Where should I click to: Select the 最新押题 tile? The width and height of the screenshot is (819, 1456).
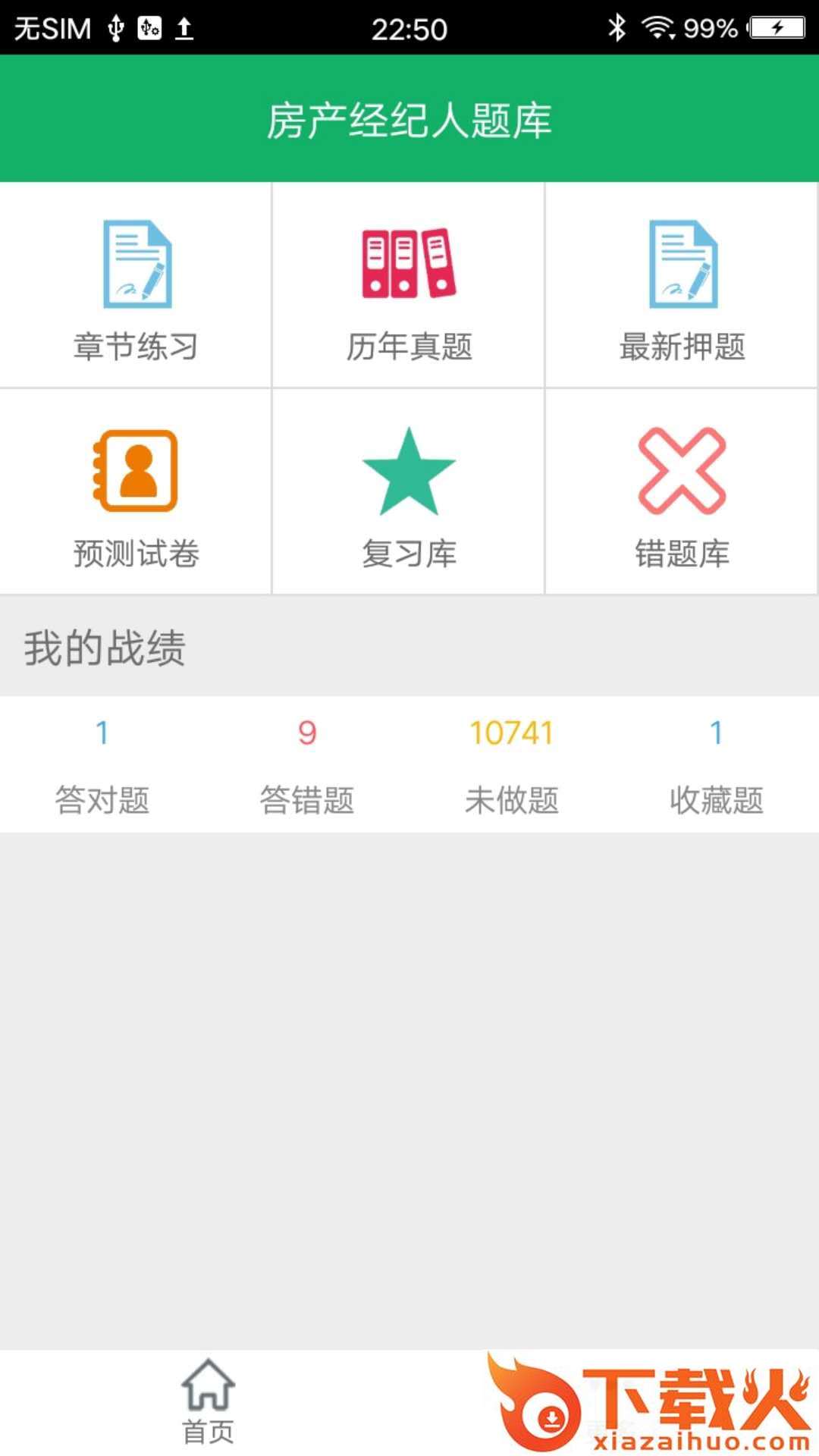coord(682,286)
